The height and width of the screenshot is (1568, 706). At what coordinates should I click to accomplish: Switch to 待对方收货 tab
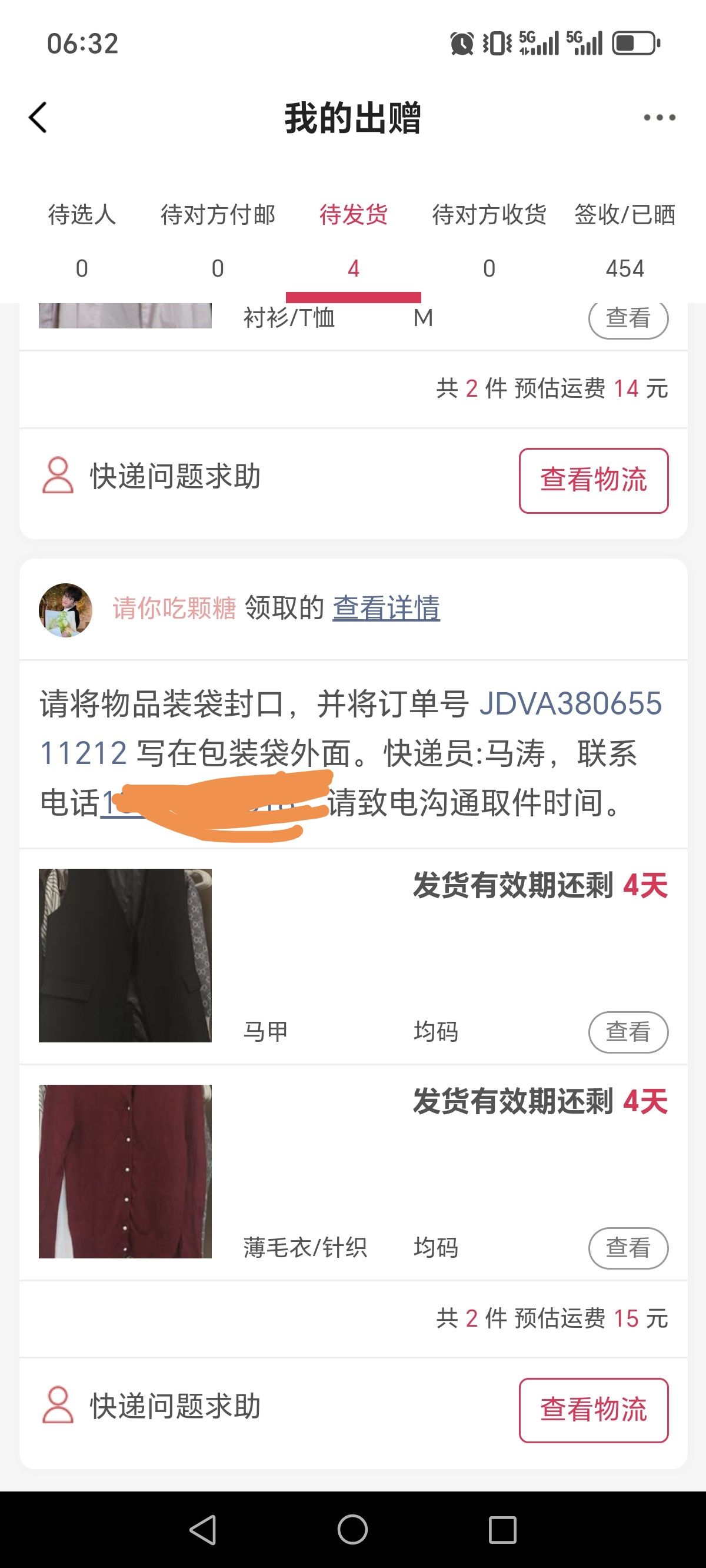point(489,237)
